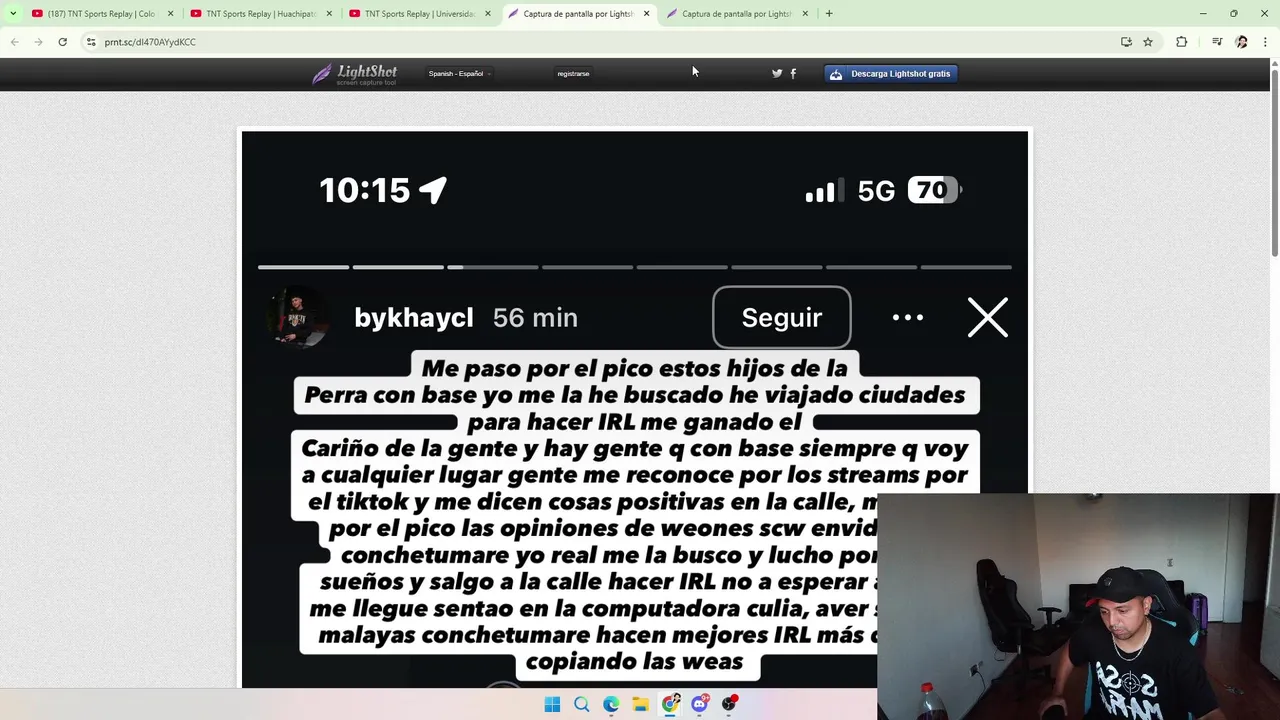Switch to the last Captura de pantalla tab

(736, 14)
